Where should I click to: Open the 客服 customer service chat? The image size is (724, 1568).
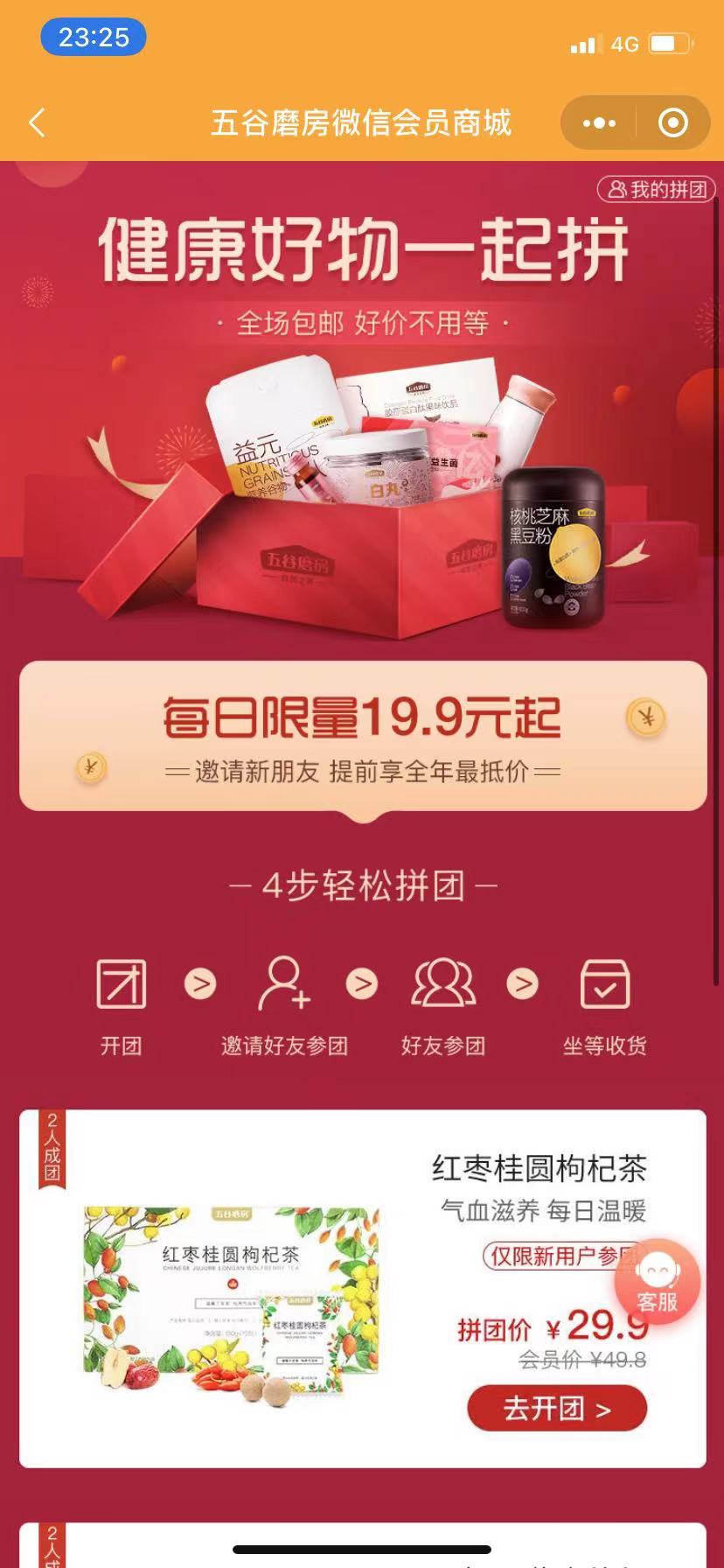click(x=658, y=1284)
